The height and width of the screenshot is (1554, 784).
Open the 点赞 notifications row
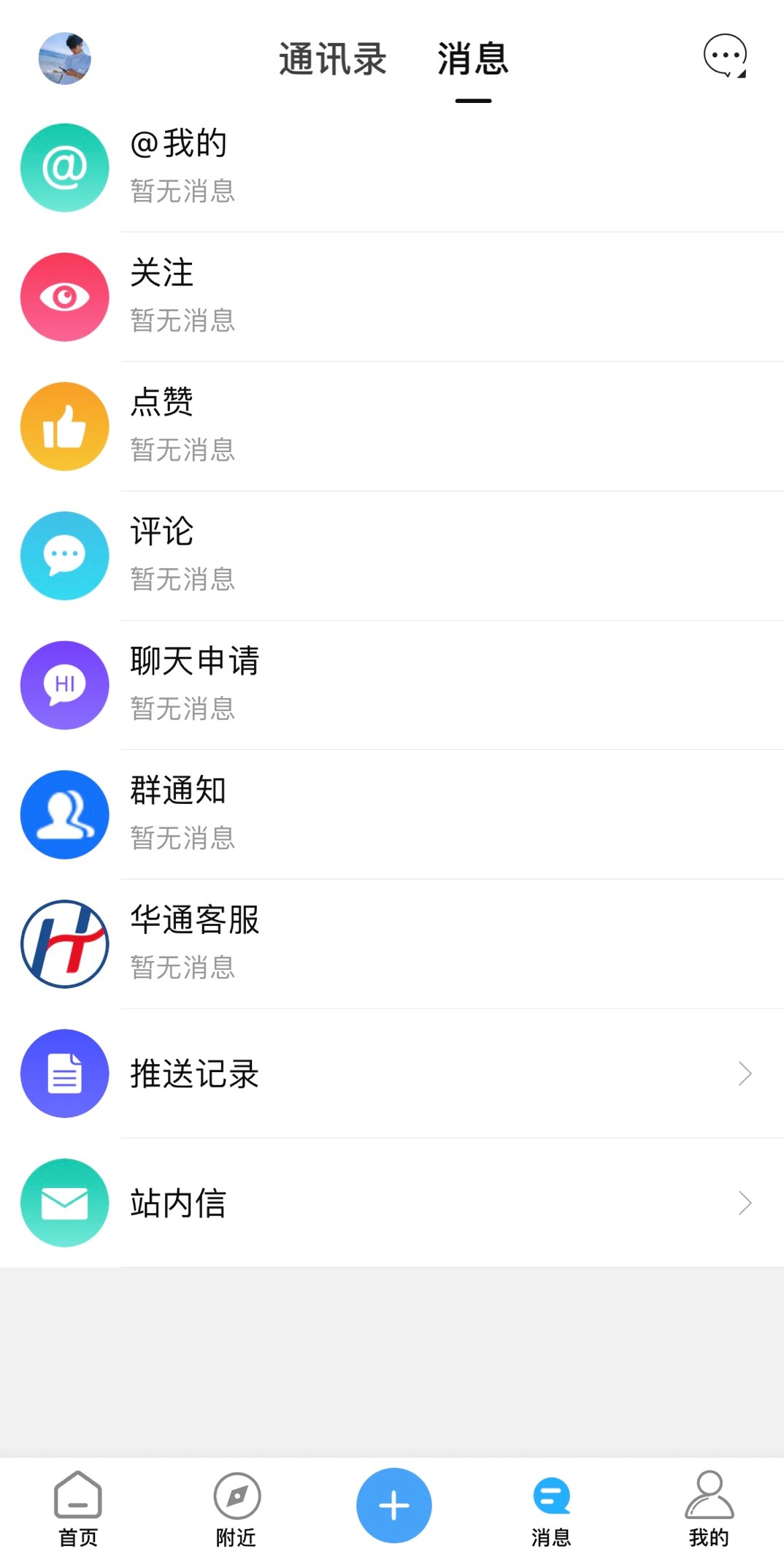[x=392, y=426]
